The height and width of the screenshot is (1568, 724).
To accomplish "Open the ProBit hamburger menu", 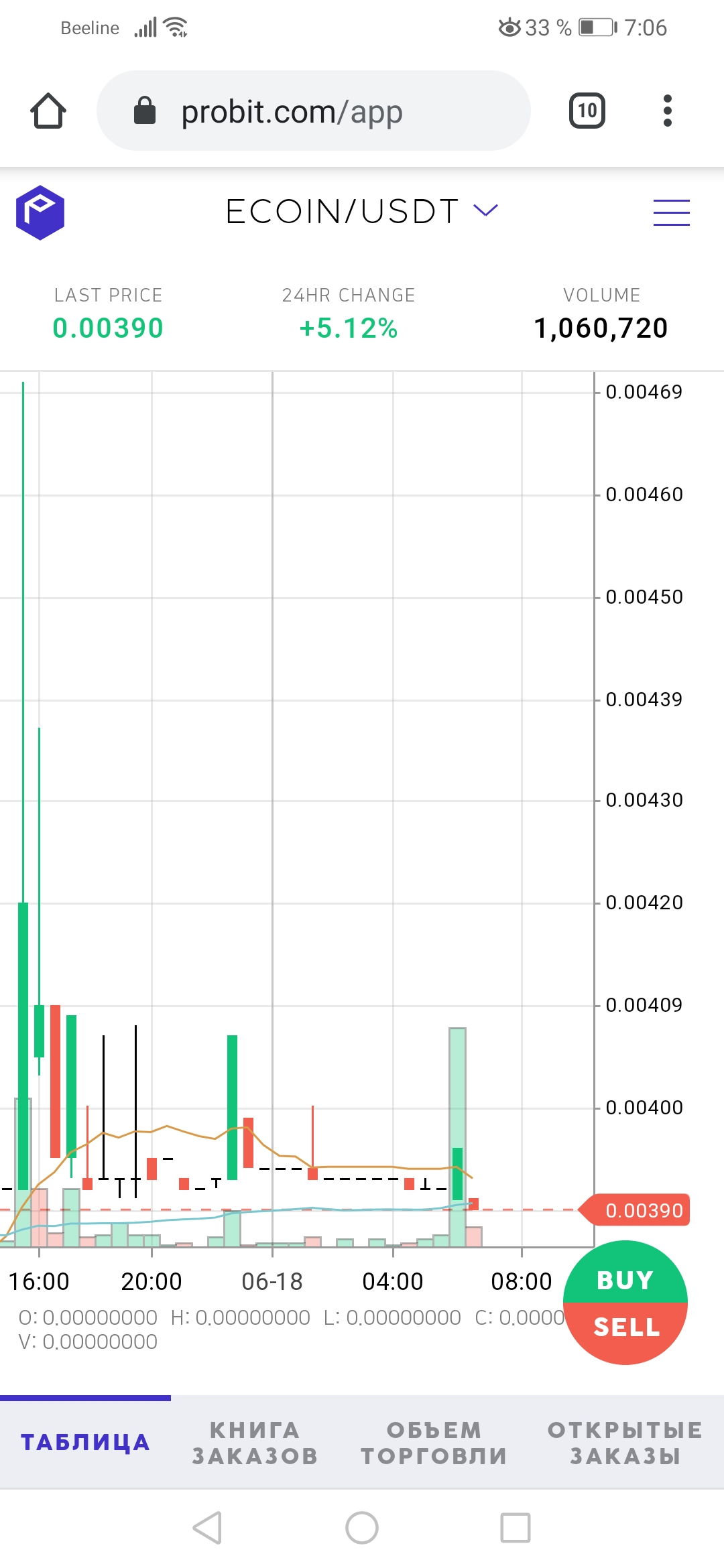I will tap(672, 212).
